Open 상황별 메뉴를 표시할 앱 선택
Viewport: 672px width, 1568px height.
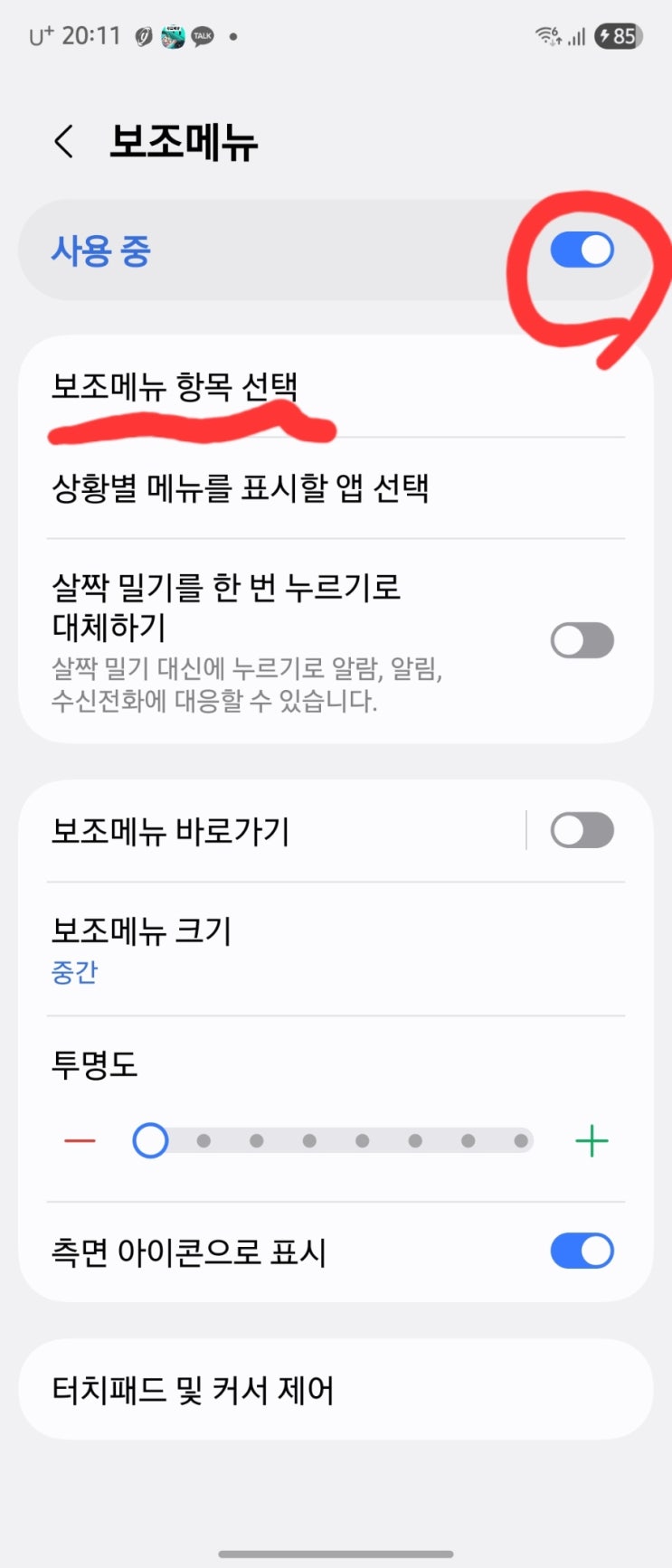241,489
